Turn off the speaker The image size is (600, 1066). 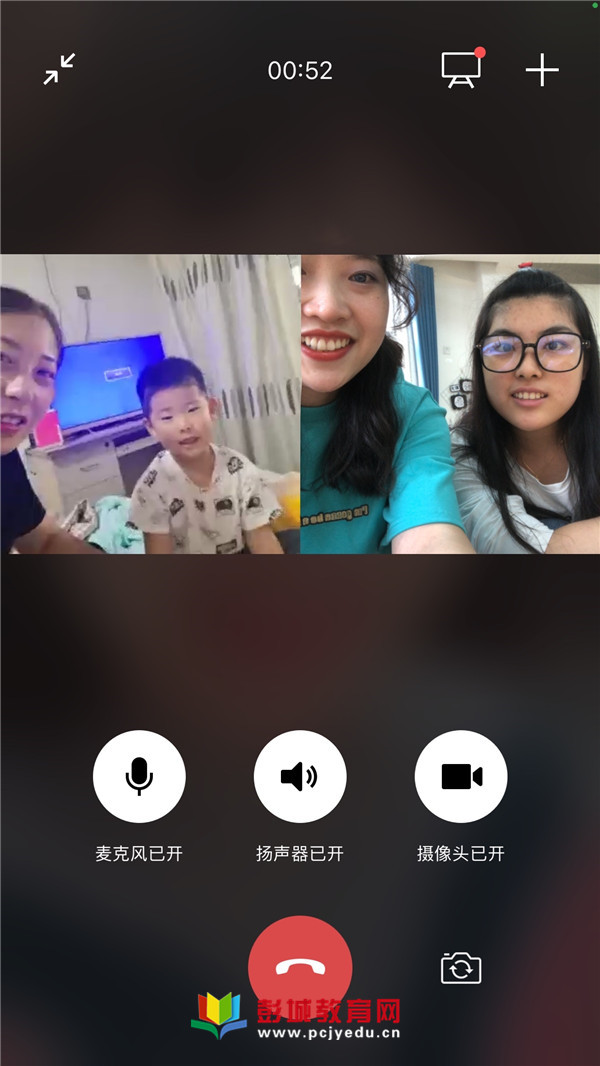(300, 776)
